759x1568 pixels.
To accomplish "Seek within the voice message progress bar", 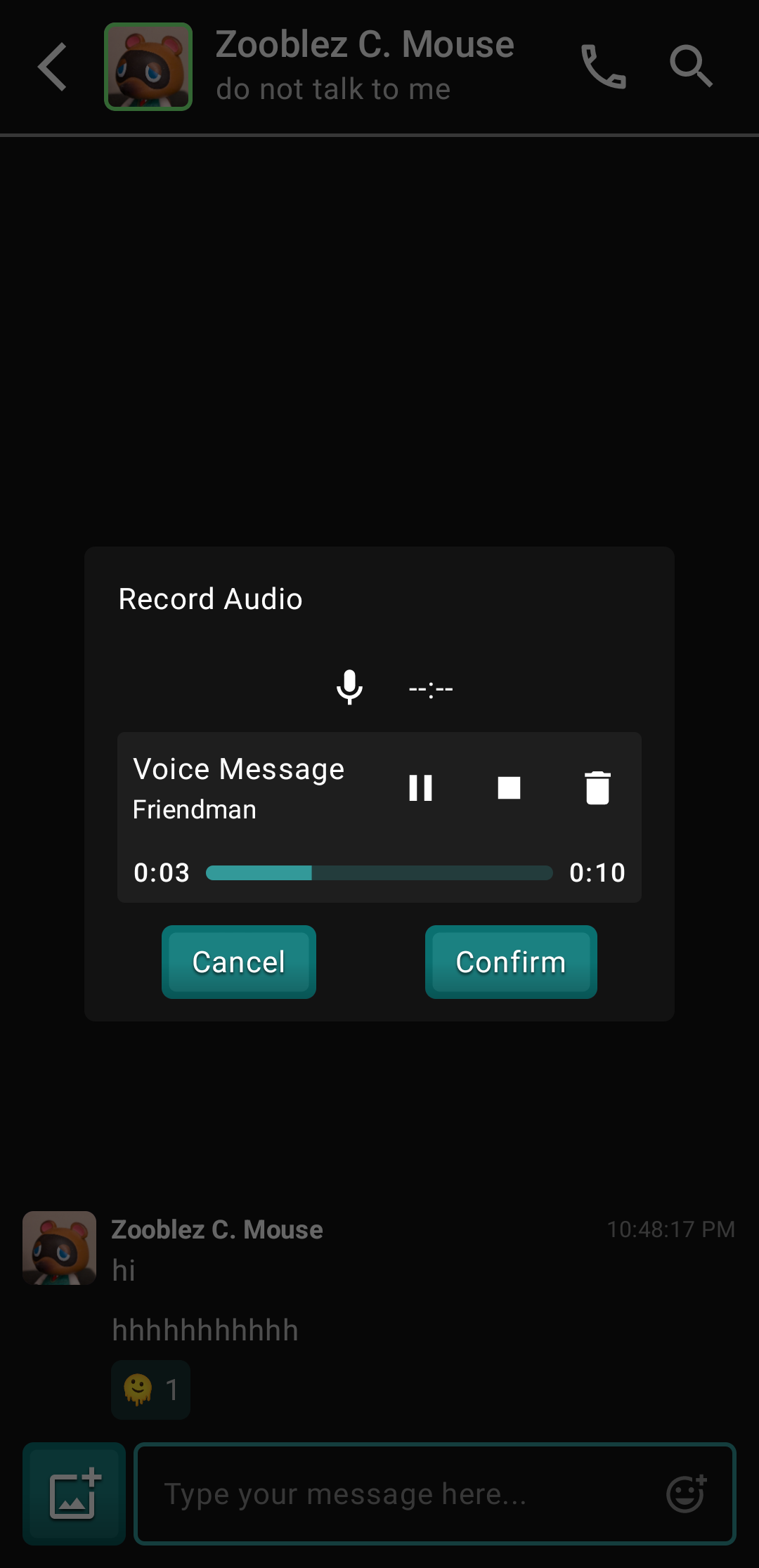I will [379, 873].
